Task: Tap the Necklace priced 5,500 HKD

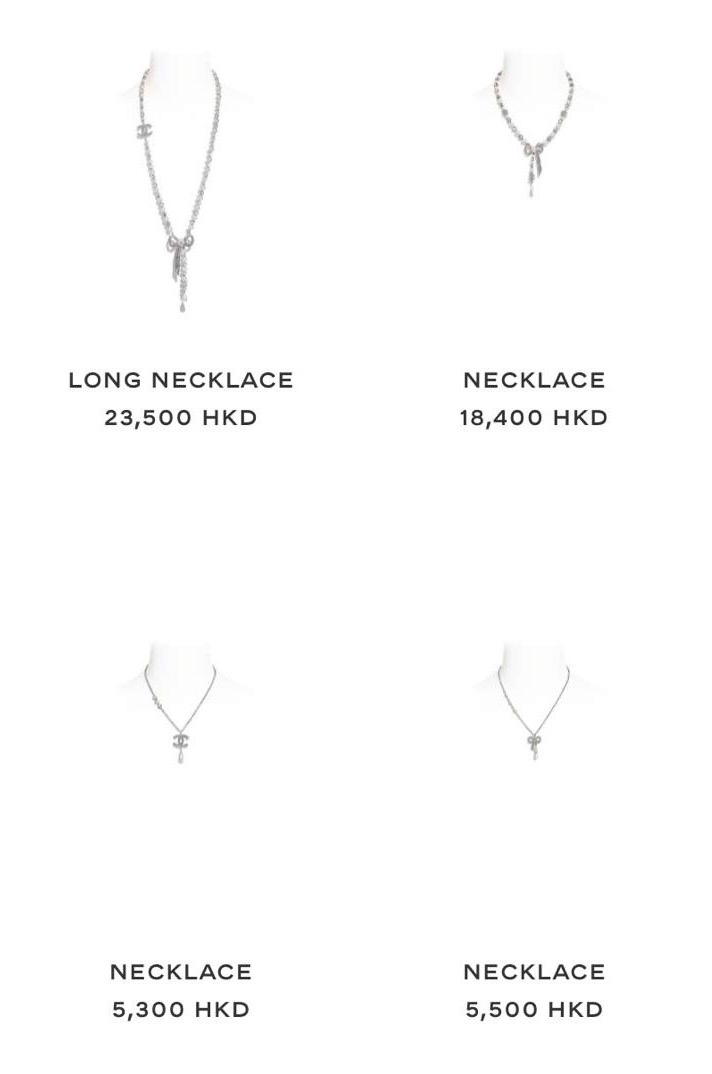Action: (x=534, y=712)
